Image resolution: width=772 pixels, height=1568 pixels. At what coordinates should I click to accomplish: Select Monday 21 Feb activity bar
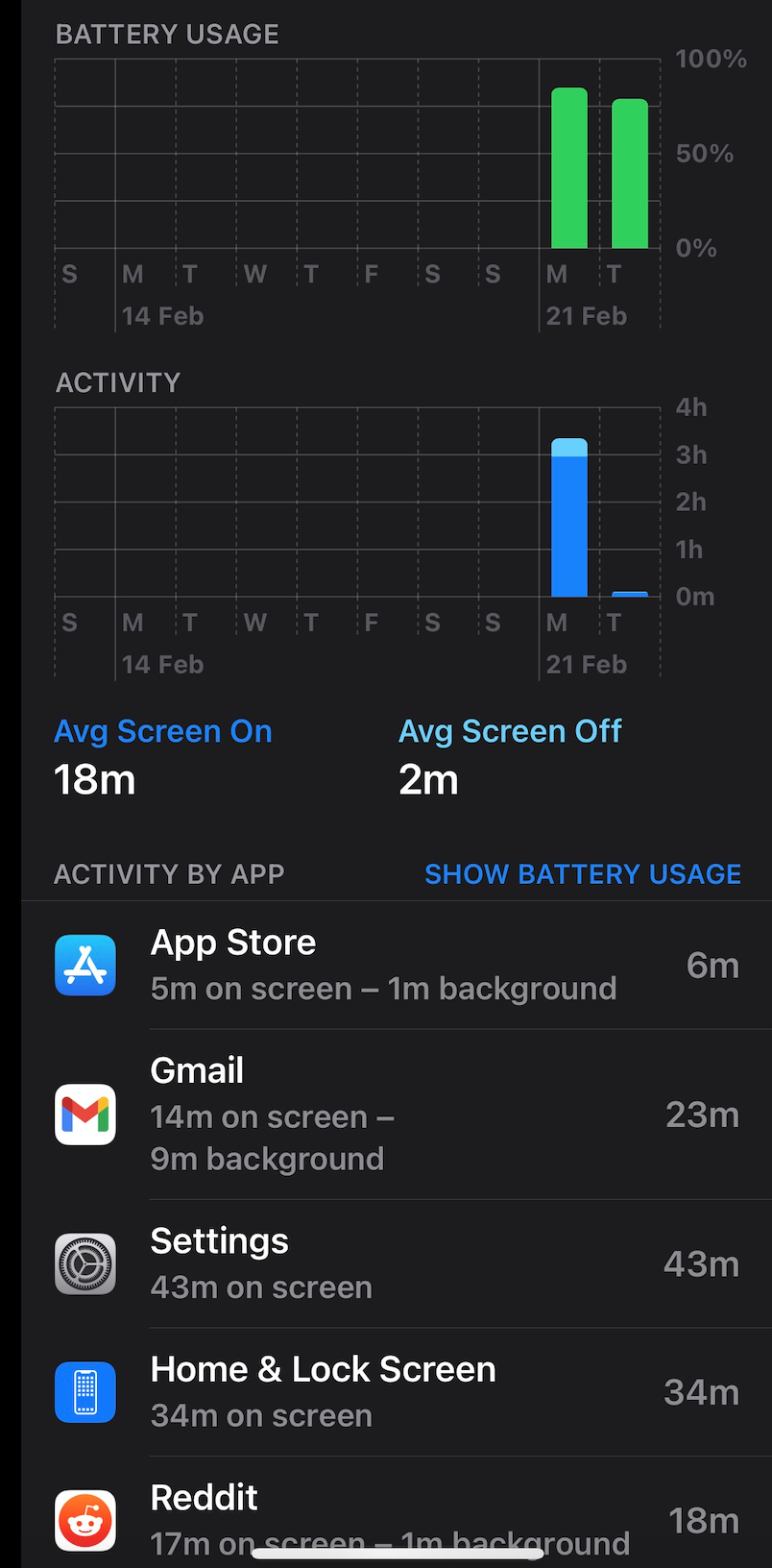[x=568, y=519]
